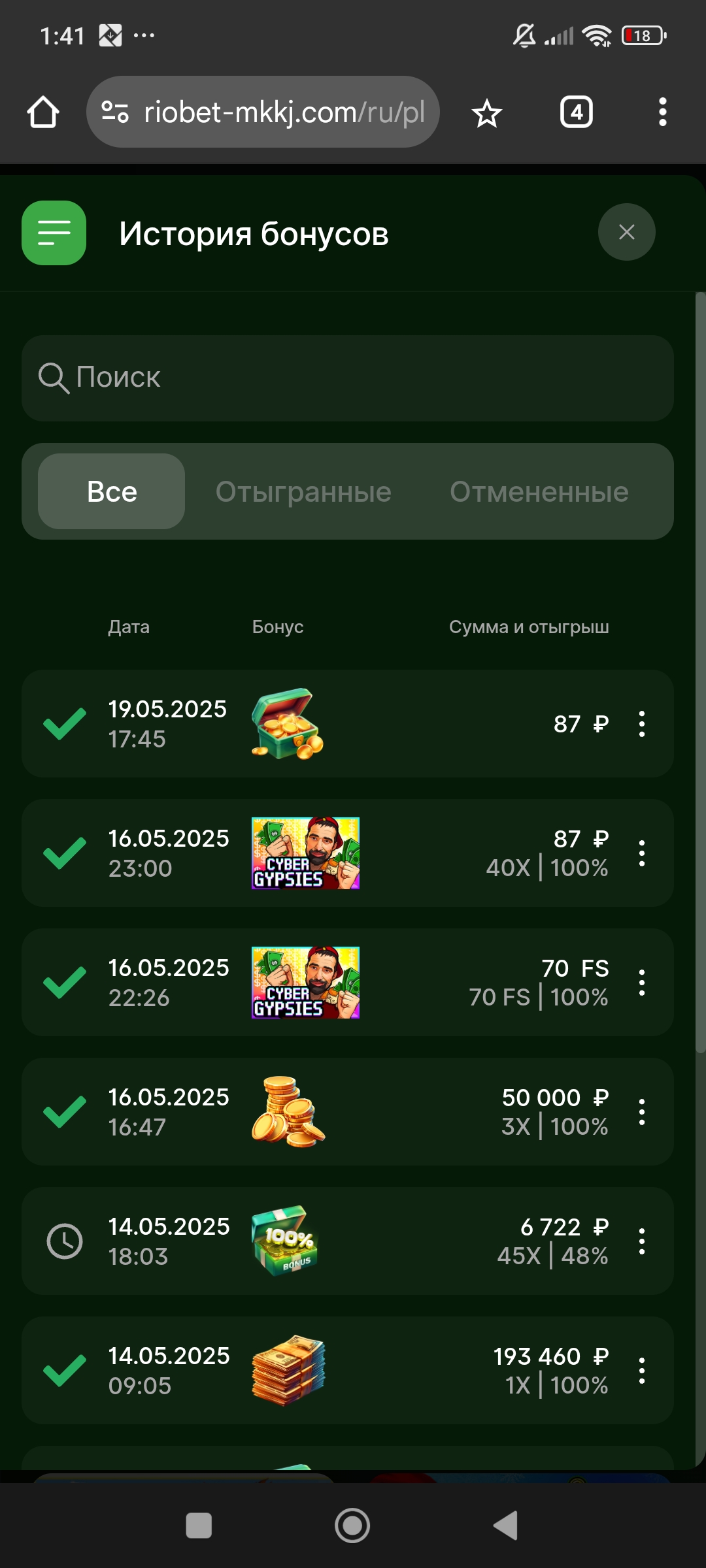Viewport: 706px width, 1568px height.
Task: Go back with the system back button
Action: tap(505, 1526)
